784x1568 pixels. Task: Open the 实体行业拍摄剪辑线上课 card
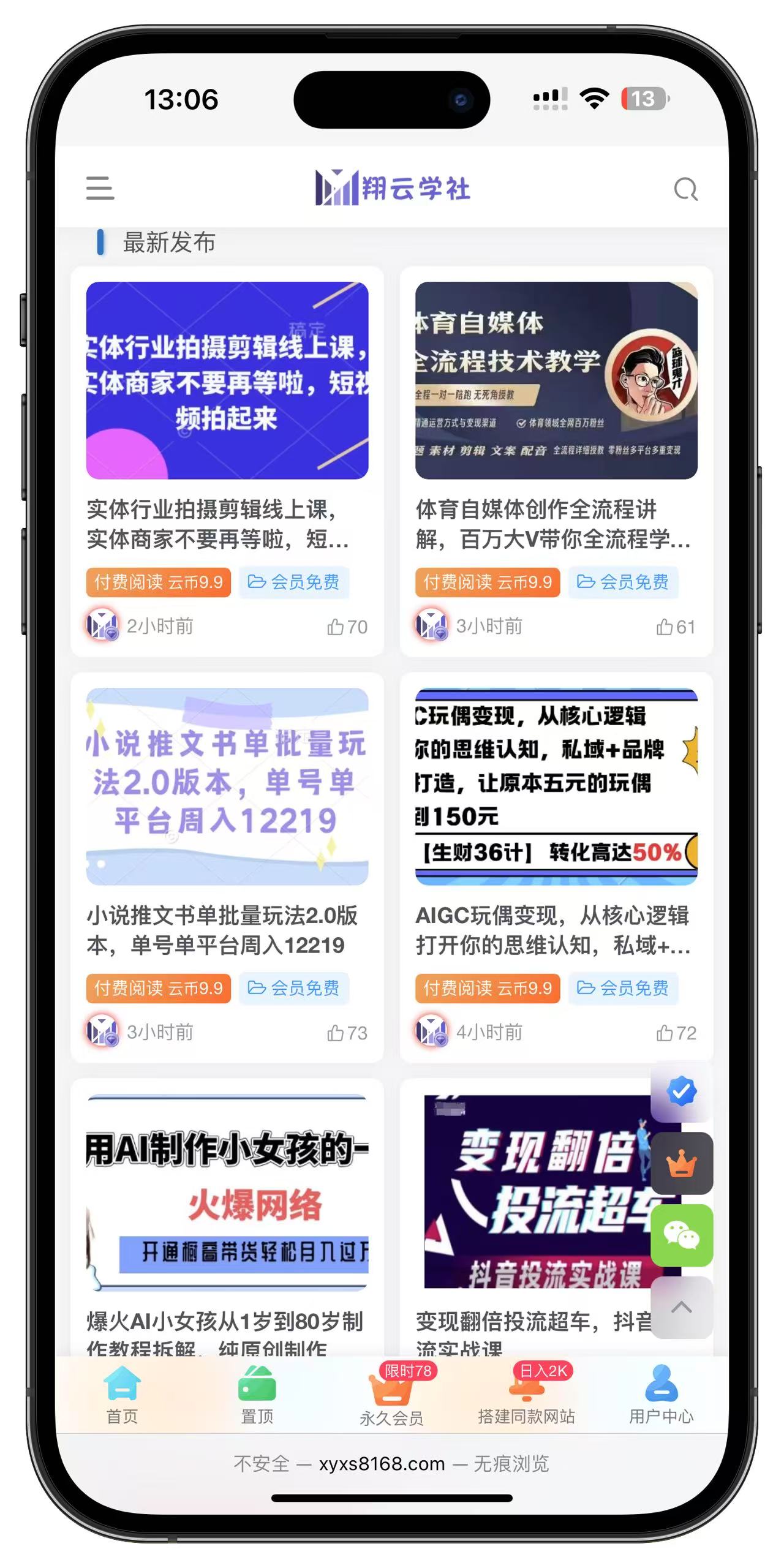click(x=227, y=380)
